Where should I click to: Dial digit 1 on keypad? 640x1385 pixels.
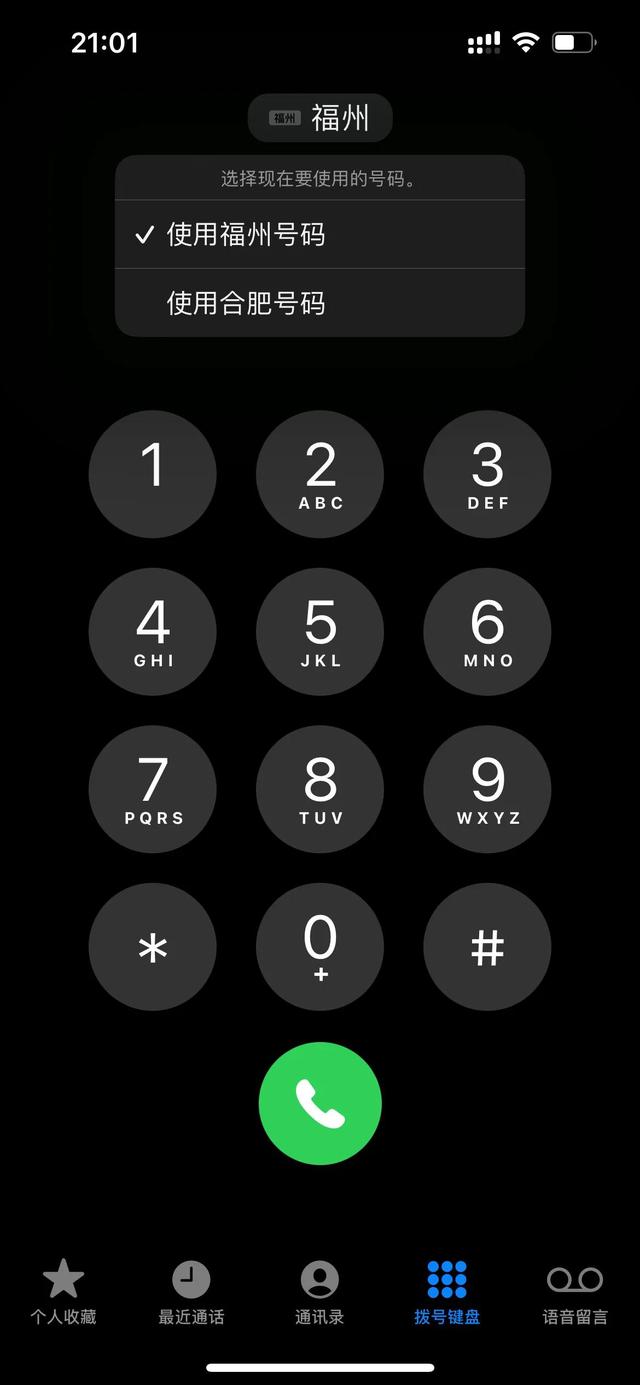pyautogui.click(x=152, y=474)
